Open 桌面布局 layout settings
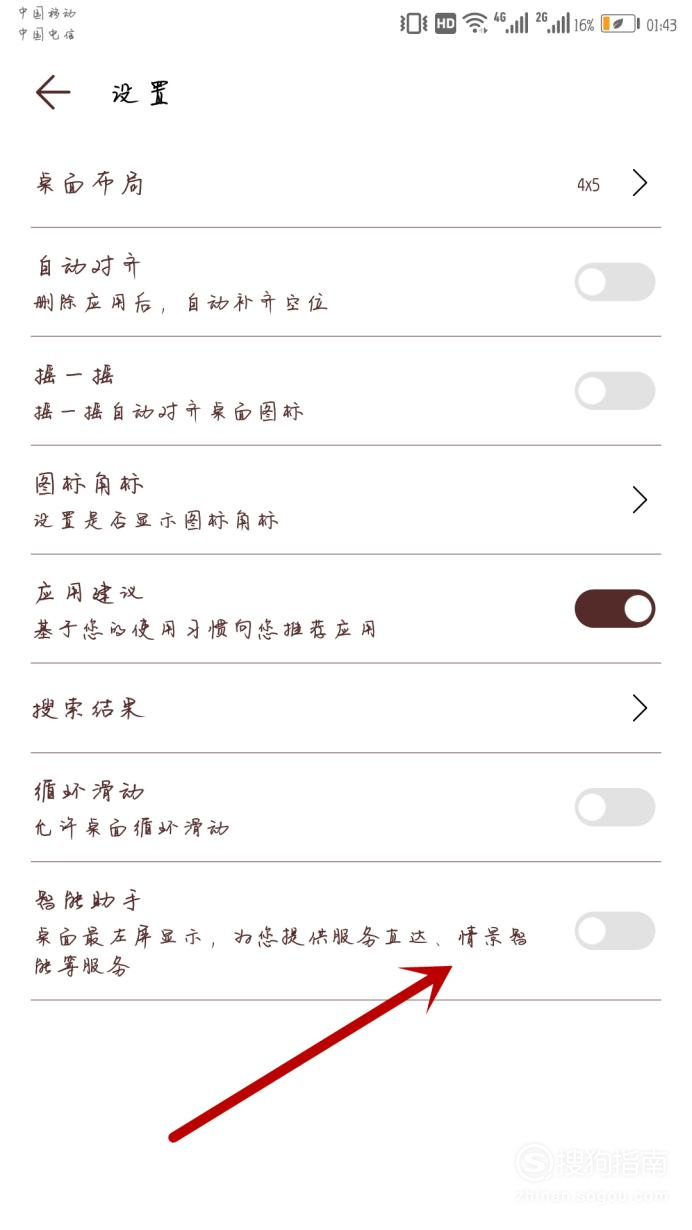 point(346,184)
